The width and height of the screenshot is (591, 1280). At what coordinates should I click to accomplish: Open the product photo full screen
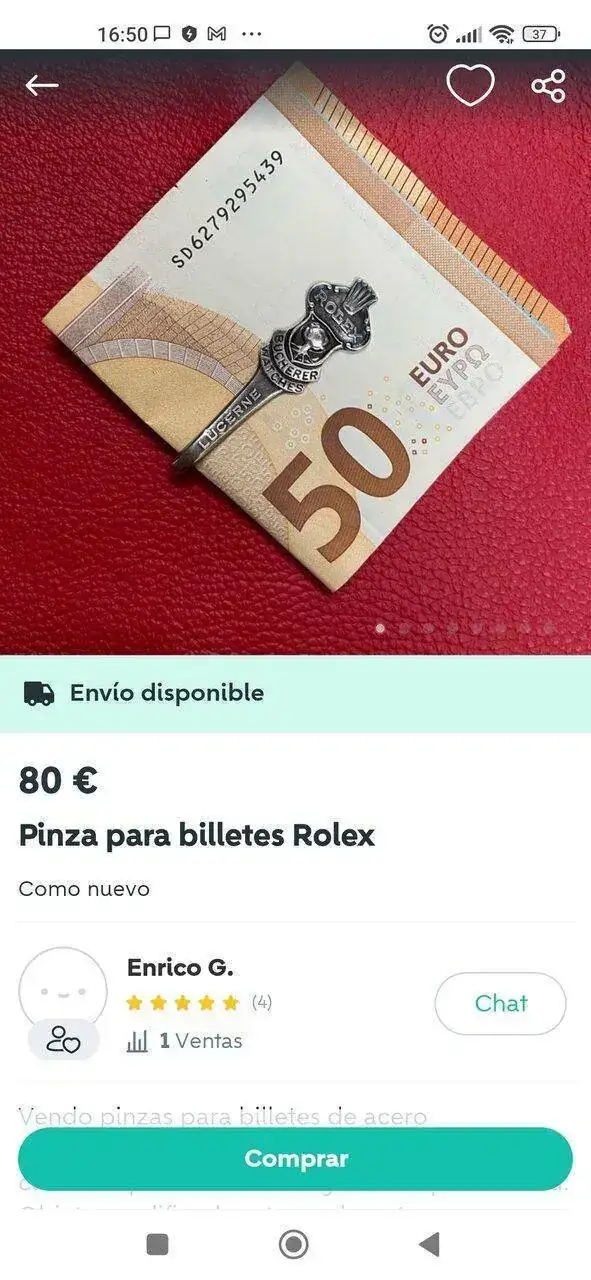click(295, 352)
